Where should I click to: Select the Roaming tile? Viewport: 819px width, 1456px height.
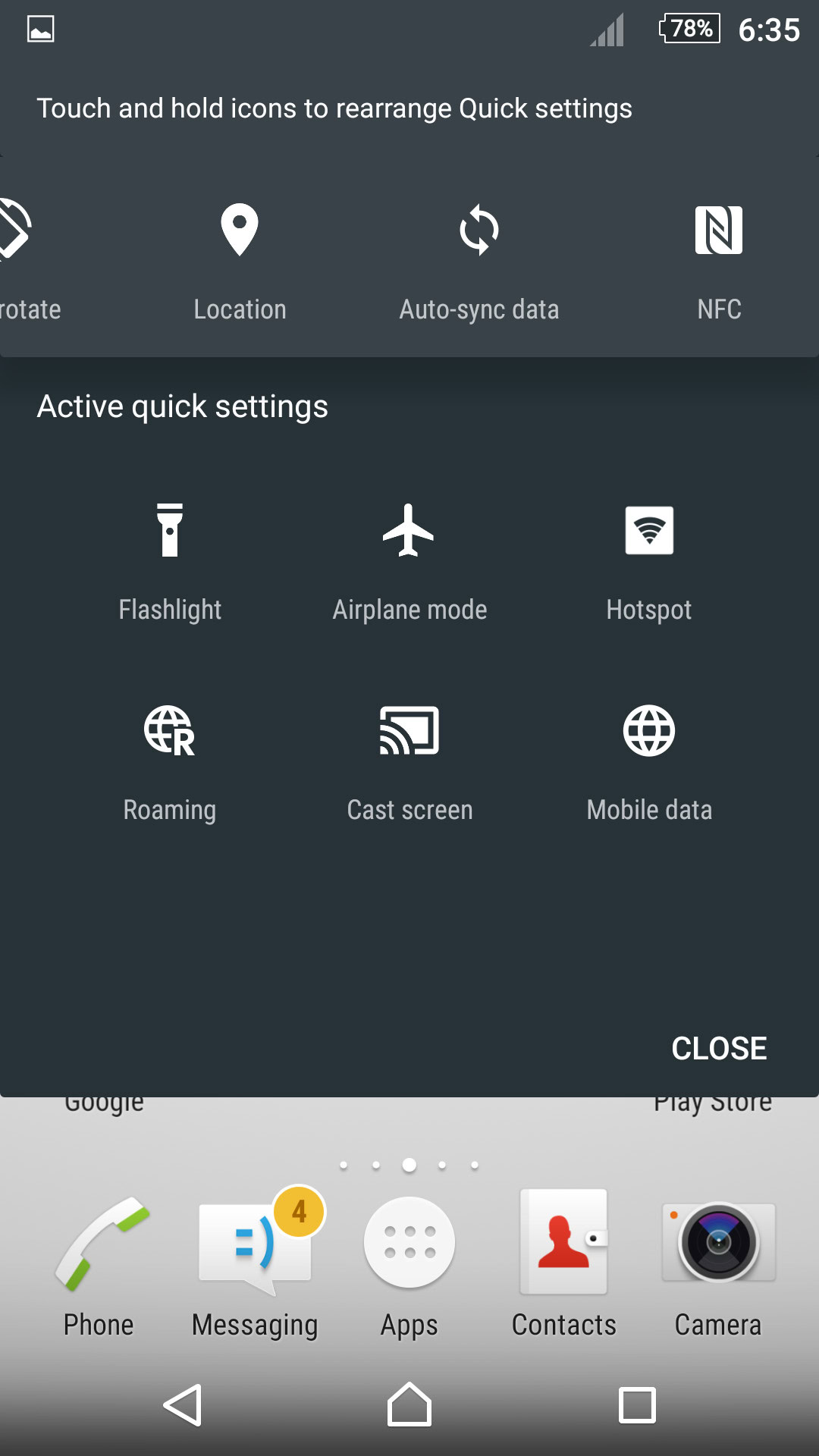coord(170,731)
